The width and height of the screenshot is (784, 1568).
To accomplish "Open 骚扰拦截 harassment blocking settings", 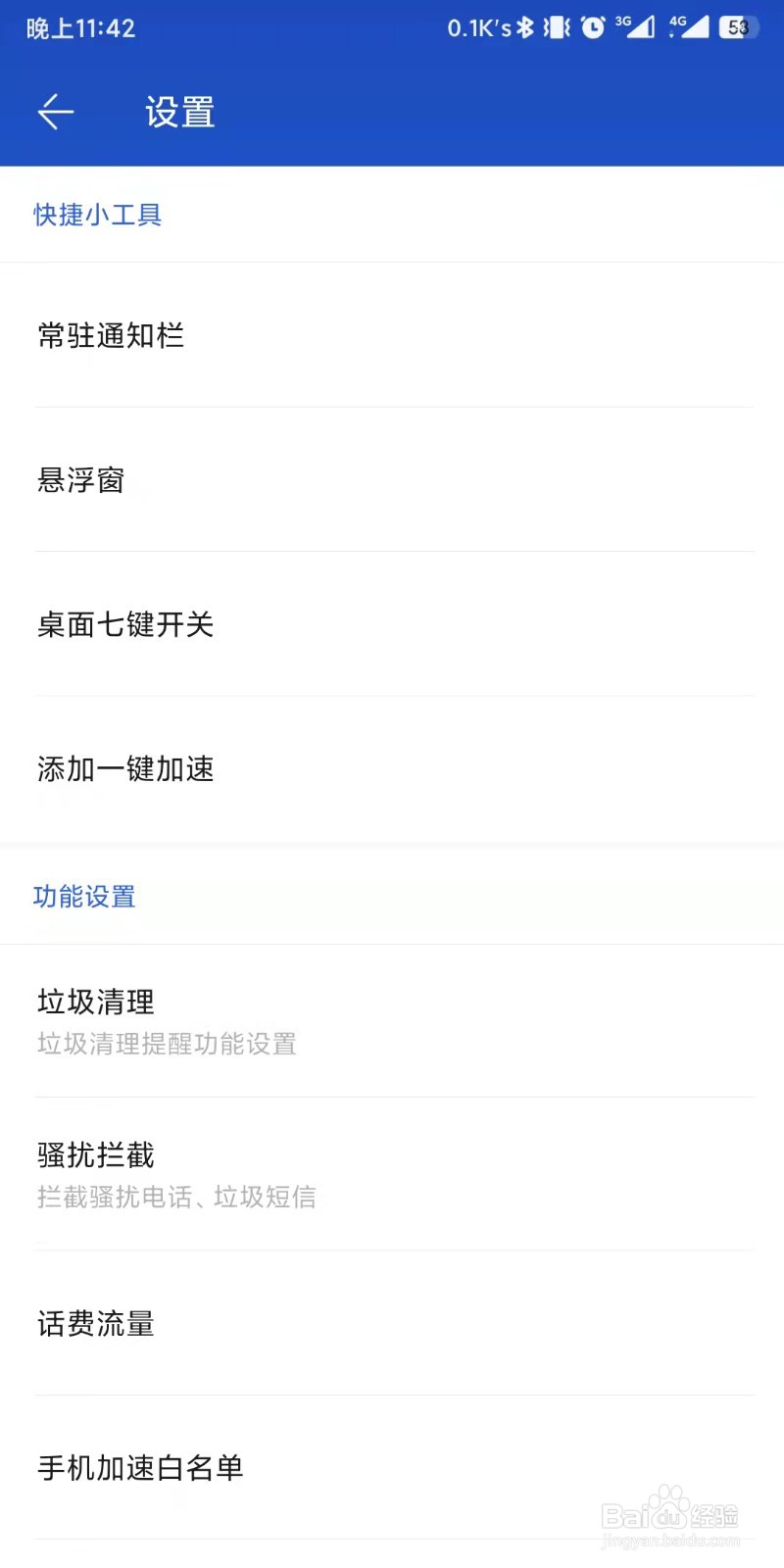I will tap(95, 1155).
